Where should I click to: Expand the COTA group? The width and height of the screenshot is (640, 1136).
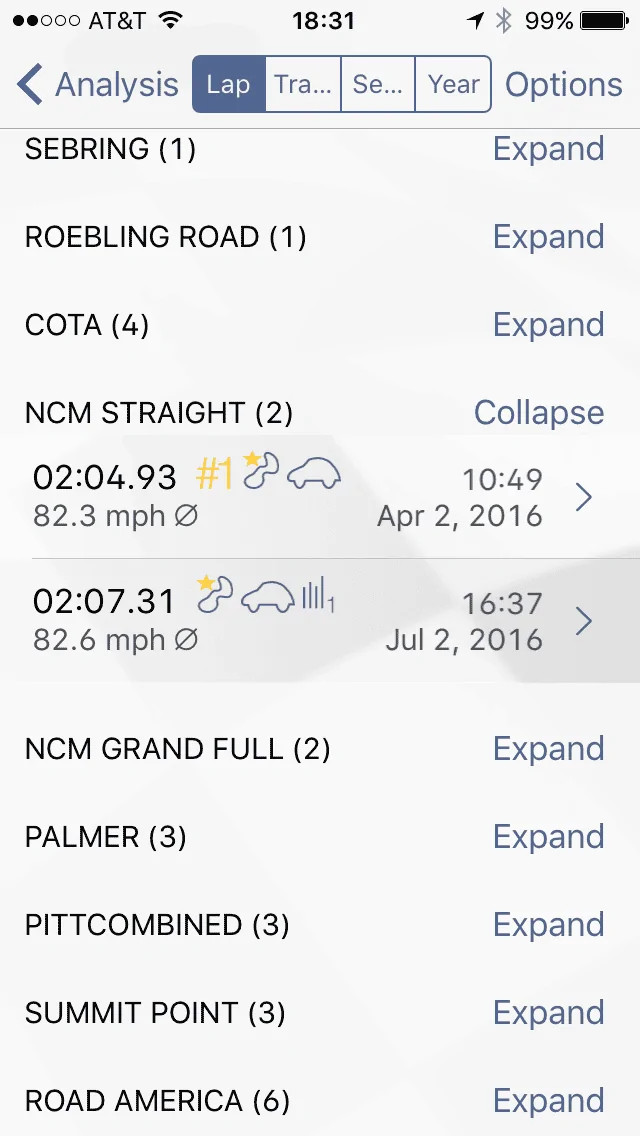[549, 325]
